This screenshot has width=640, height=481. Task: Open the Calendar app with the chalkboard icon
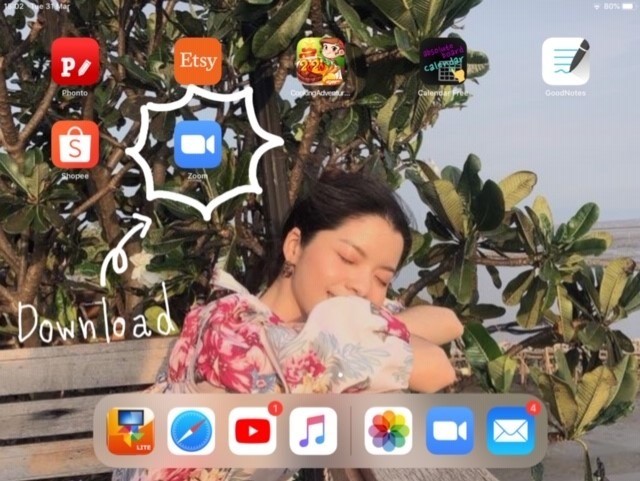click(x=443, y=62)
